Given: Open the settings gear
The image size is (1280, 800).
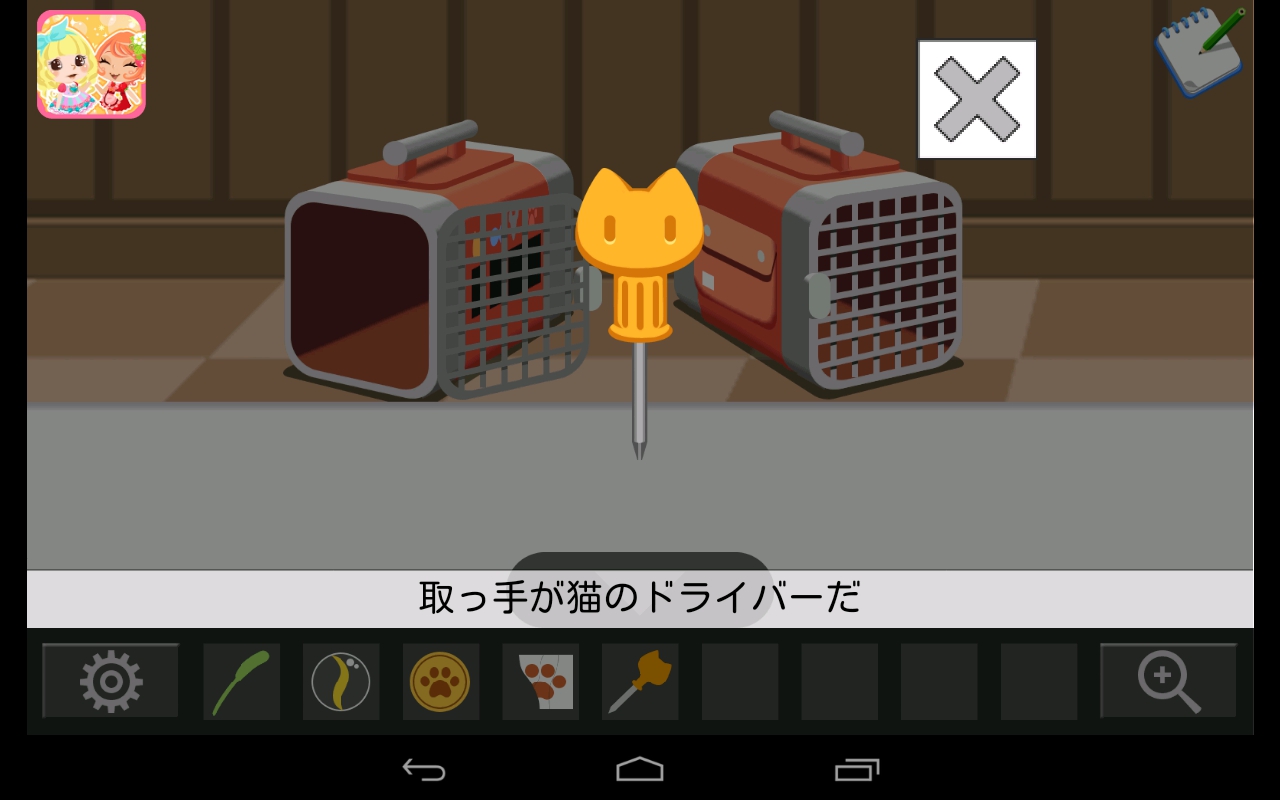Looking at the screenshot, I should pyautogui.click(x=110, y=681).
